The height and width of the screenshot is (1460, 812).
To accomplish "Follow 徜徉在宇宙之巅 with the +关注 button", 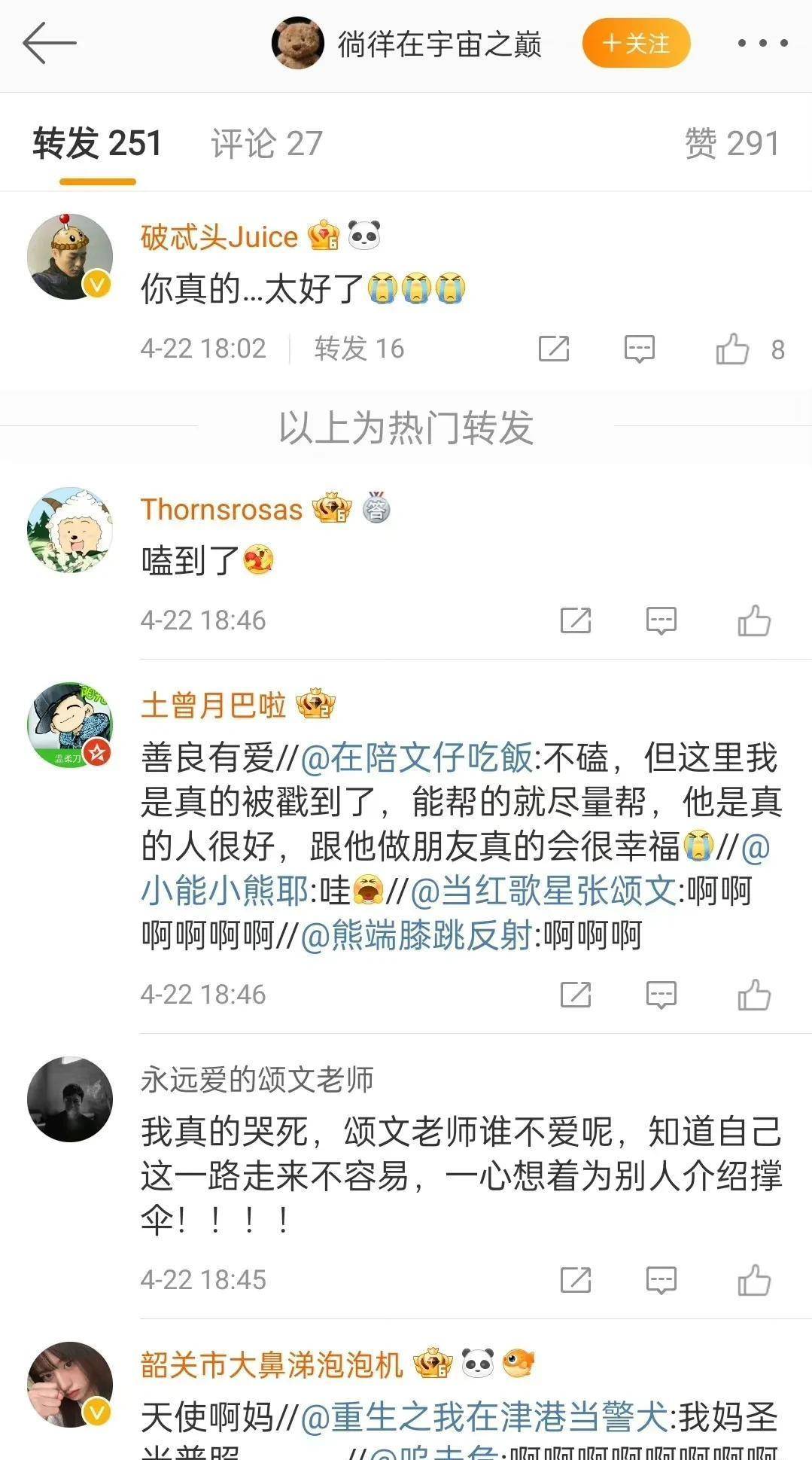I will click(636, 44).
